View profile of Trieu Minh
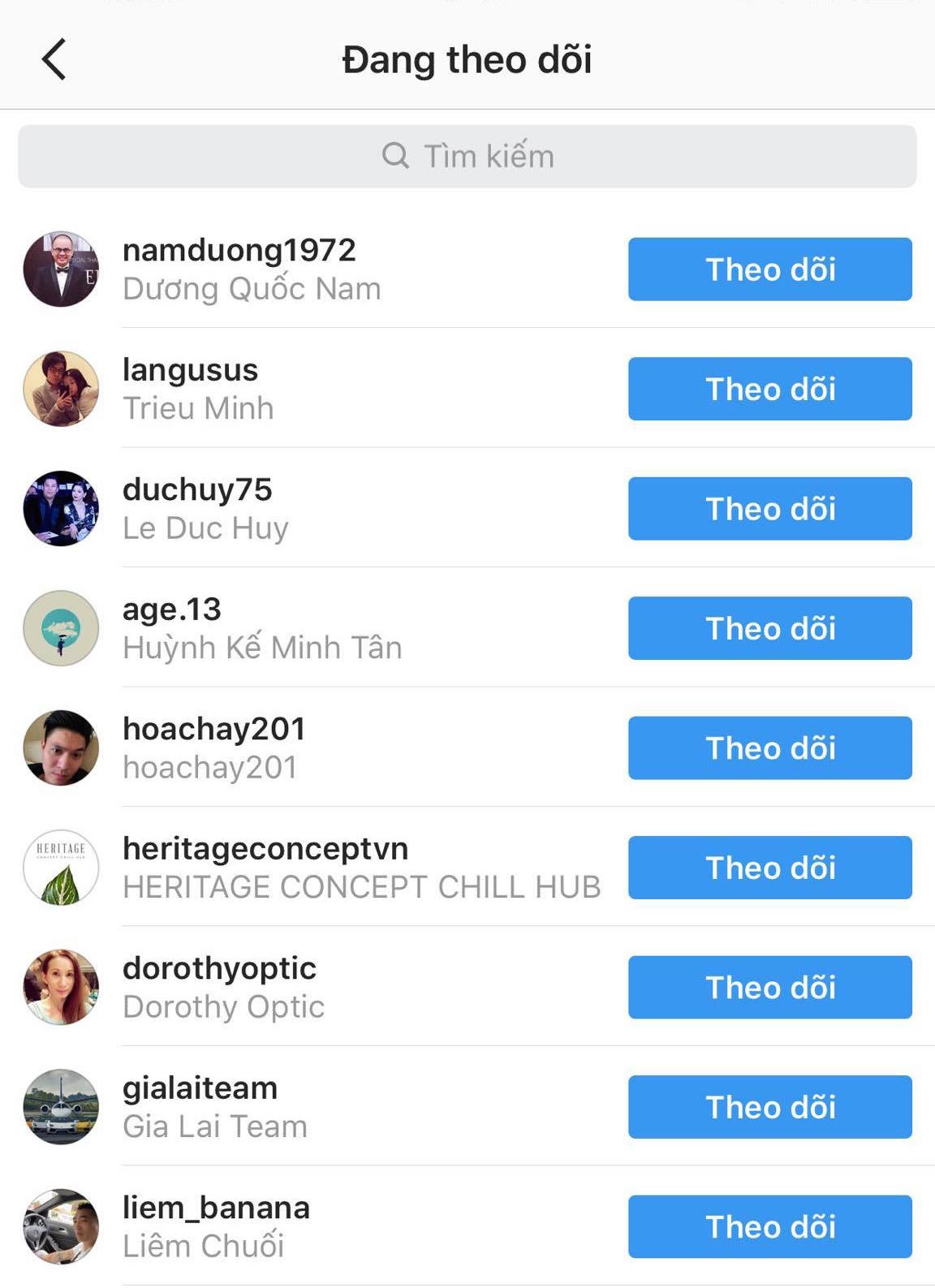 (197, 390)
